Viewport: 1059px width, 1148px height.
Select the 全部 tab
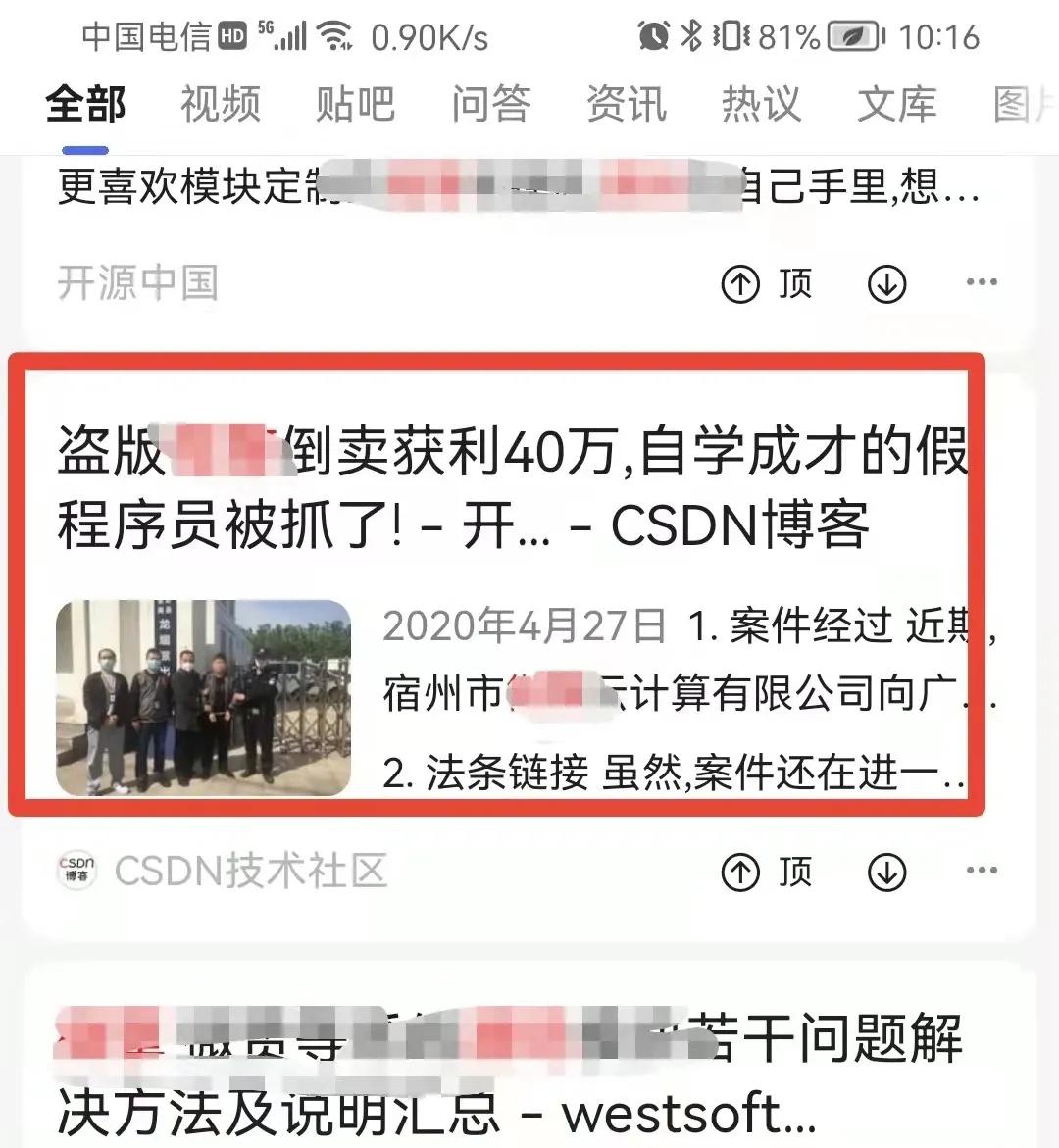(85, 104)
